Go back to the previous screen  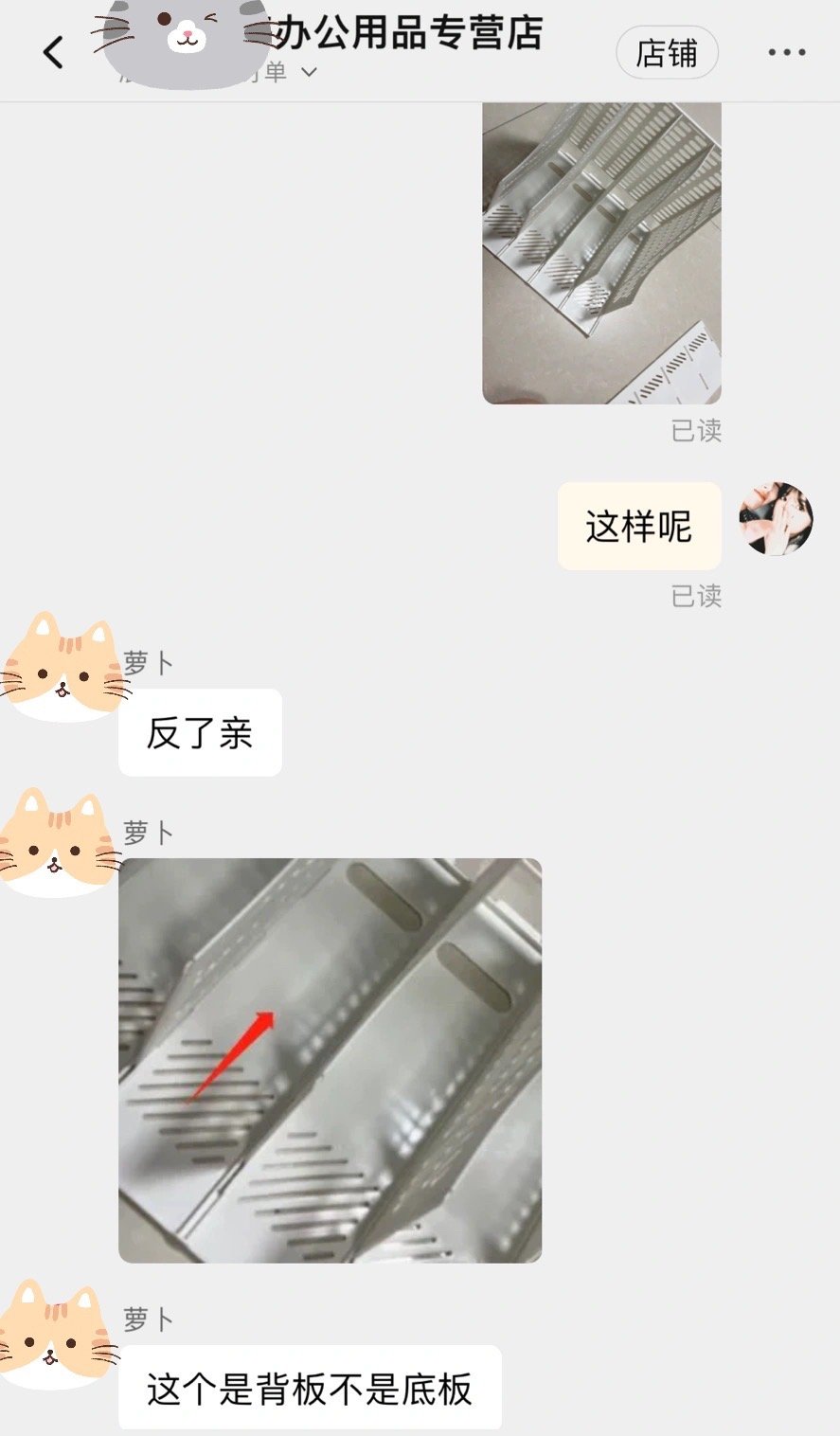(54, 53)
